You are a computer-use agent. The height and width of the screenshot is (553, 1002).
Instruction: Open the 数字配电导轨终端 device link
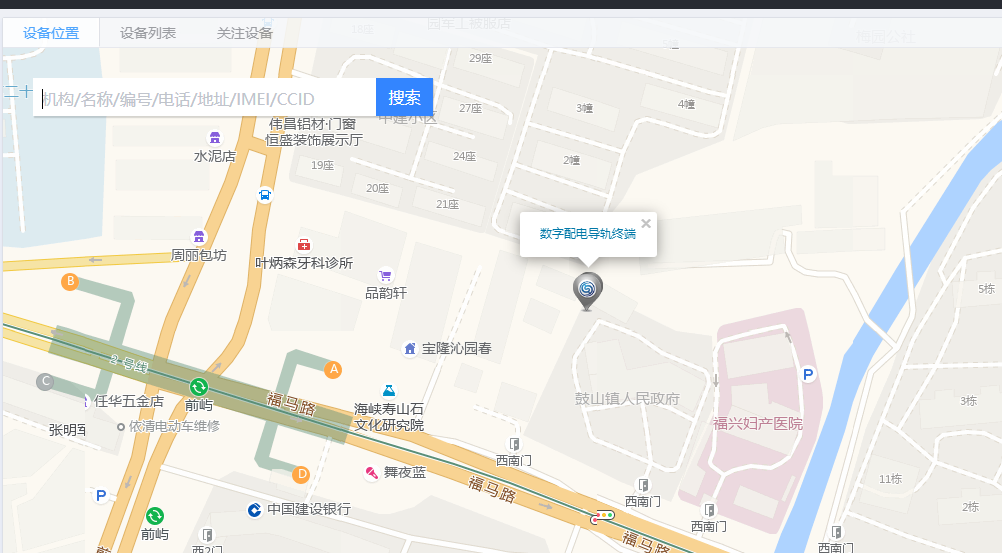(x=588, y=234)
